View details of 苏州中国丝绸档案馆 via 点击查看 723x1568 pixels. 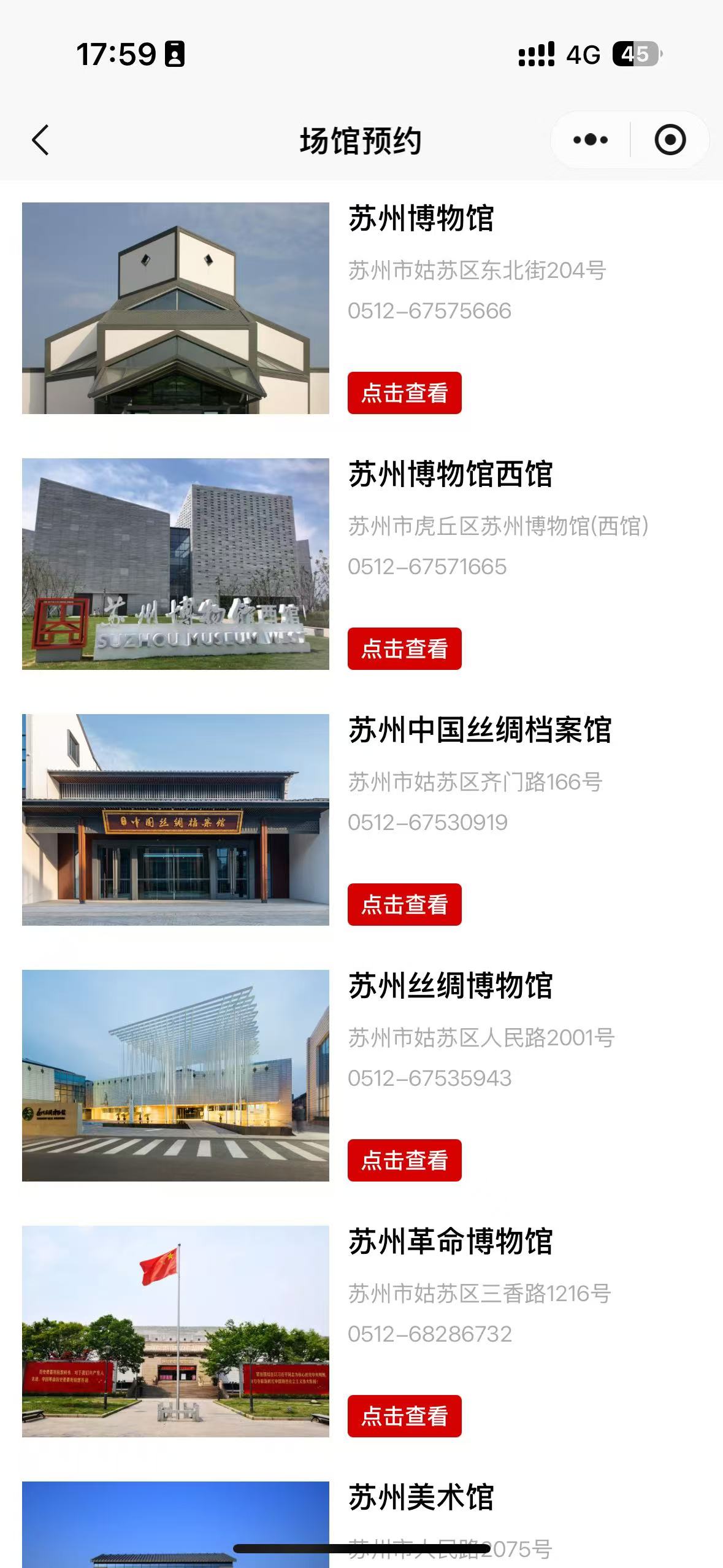tap(404, 905)
